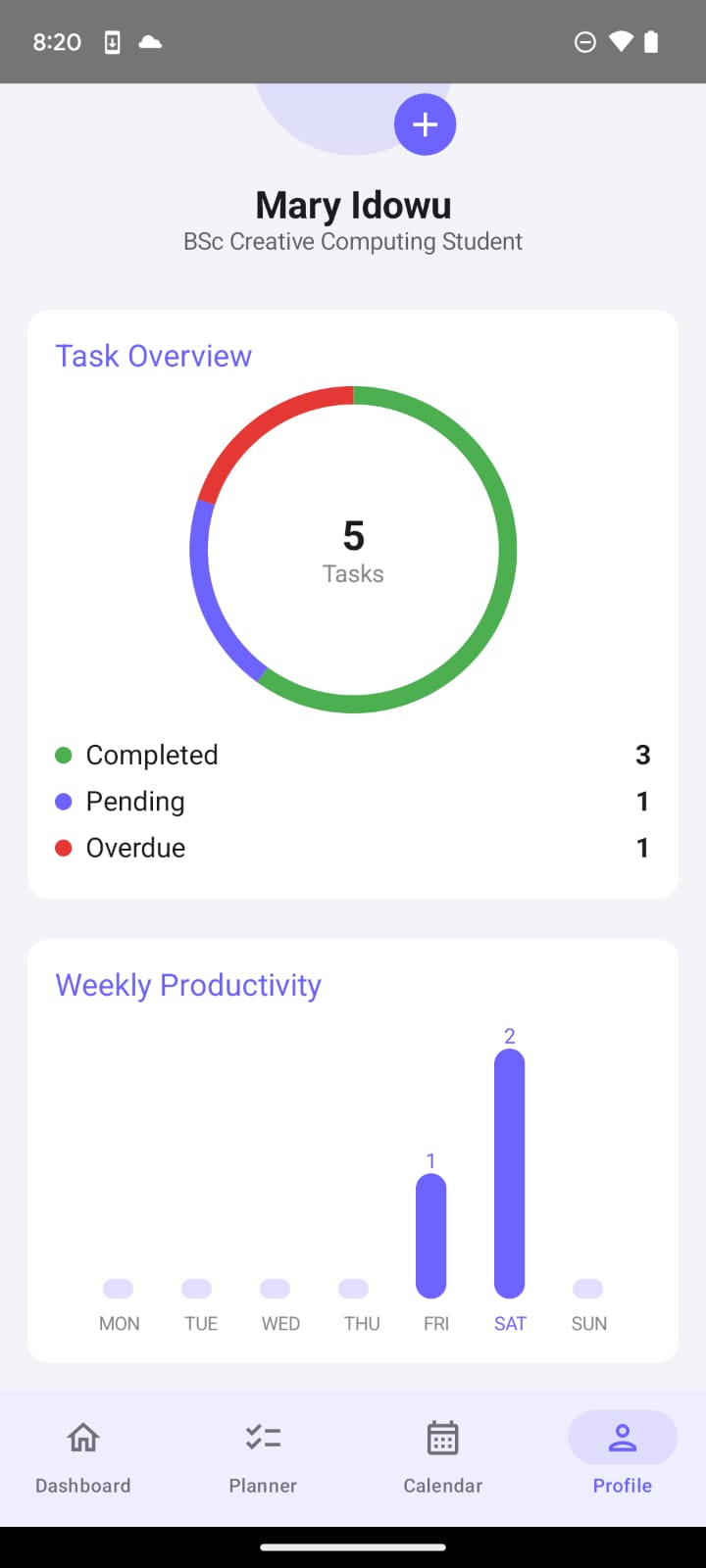Open the Planner tab
The image size is (706, 1568).
click(262, 1485)
